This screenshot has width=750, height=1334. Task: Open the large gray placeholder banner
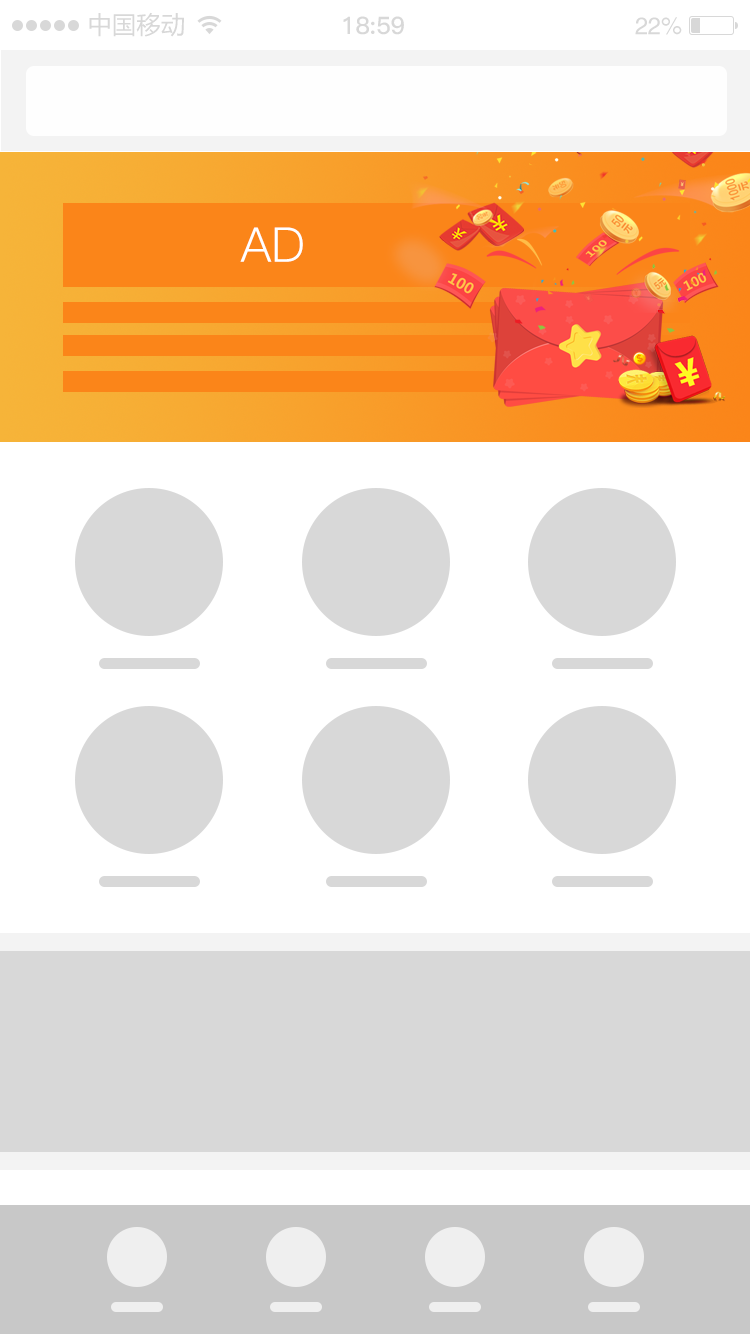[x=375, y=1051]
